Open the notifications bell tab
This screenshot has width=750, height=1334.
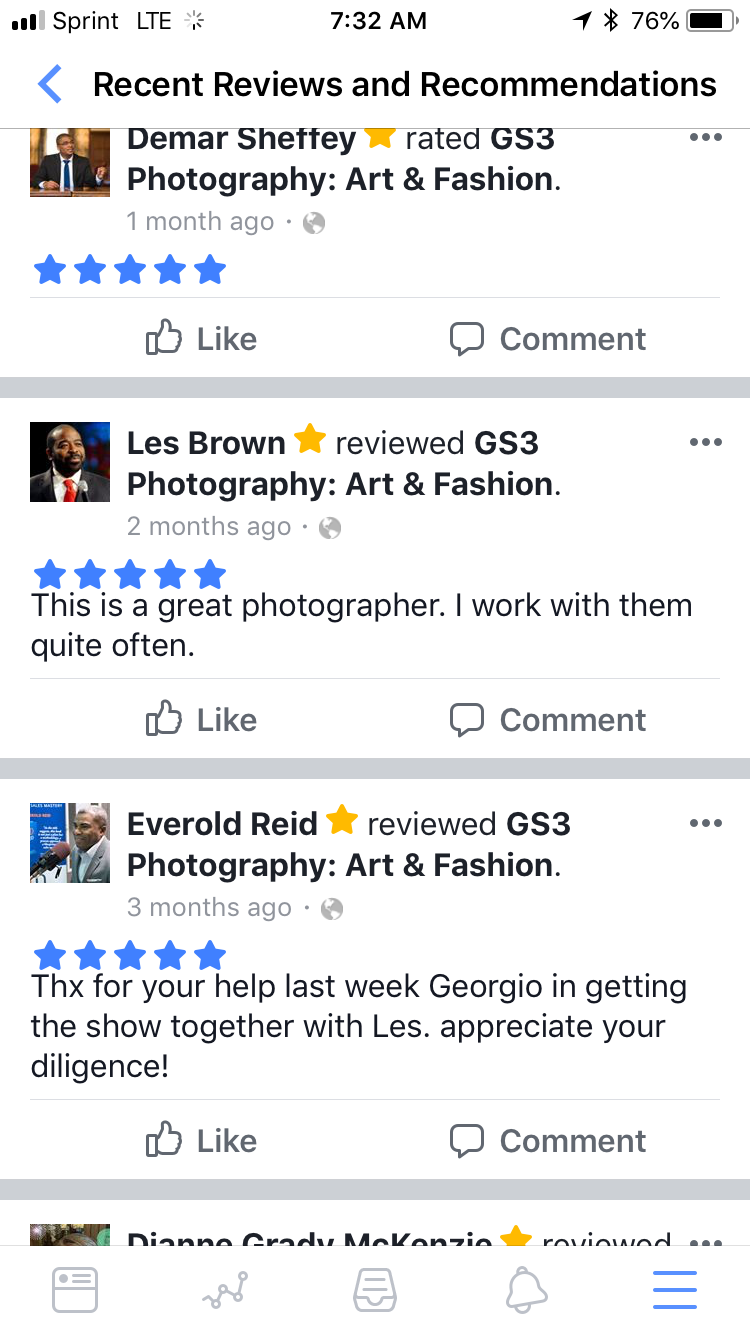click(526, 1290)
